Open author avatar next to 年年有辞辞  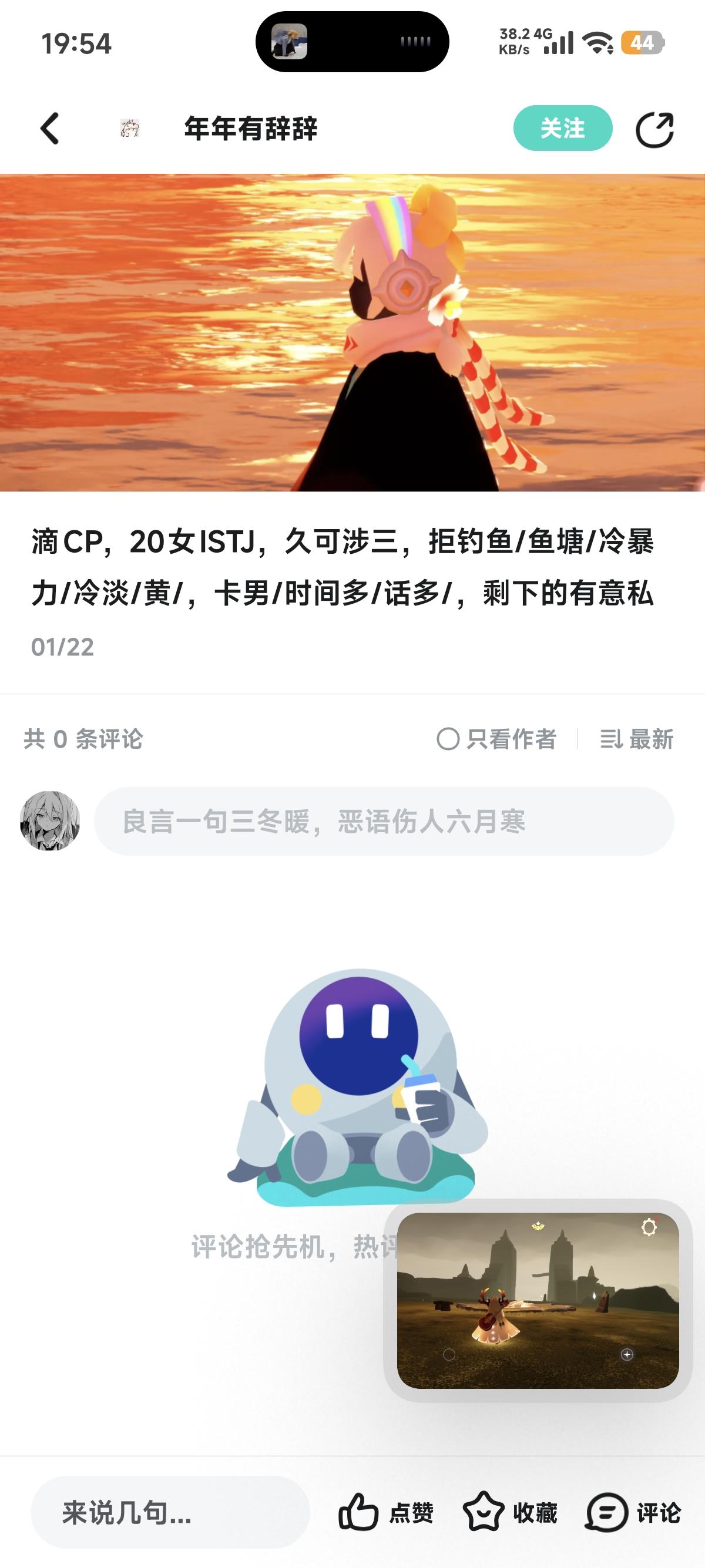(x=130, y=129)
